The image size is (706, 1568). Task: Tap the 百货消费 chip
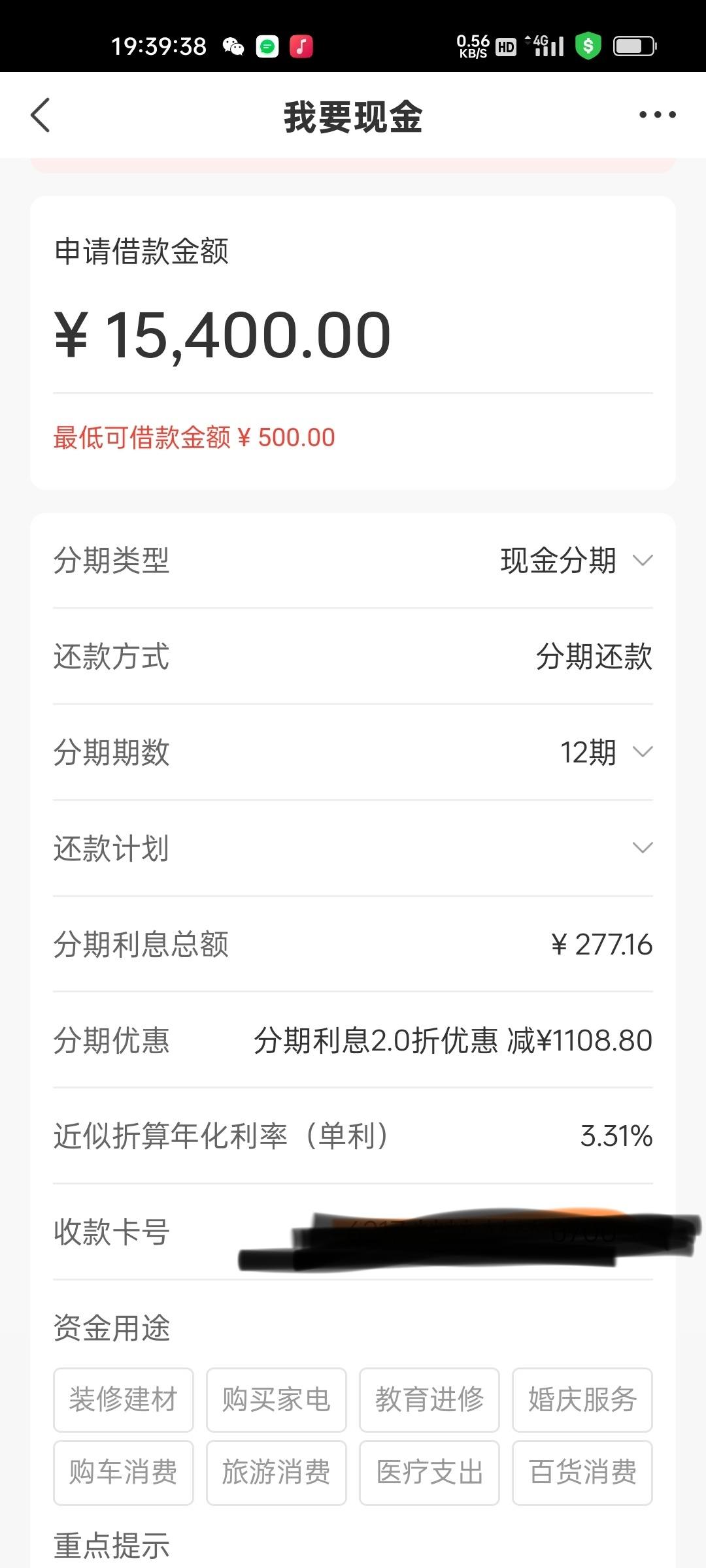click(x=582, y=1473)
